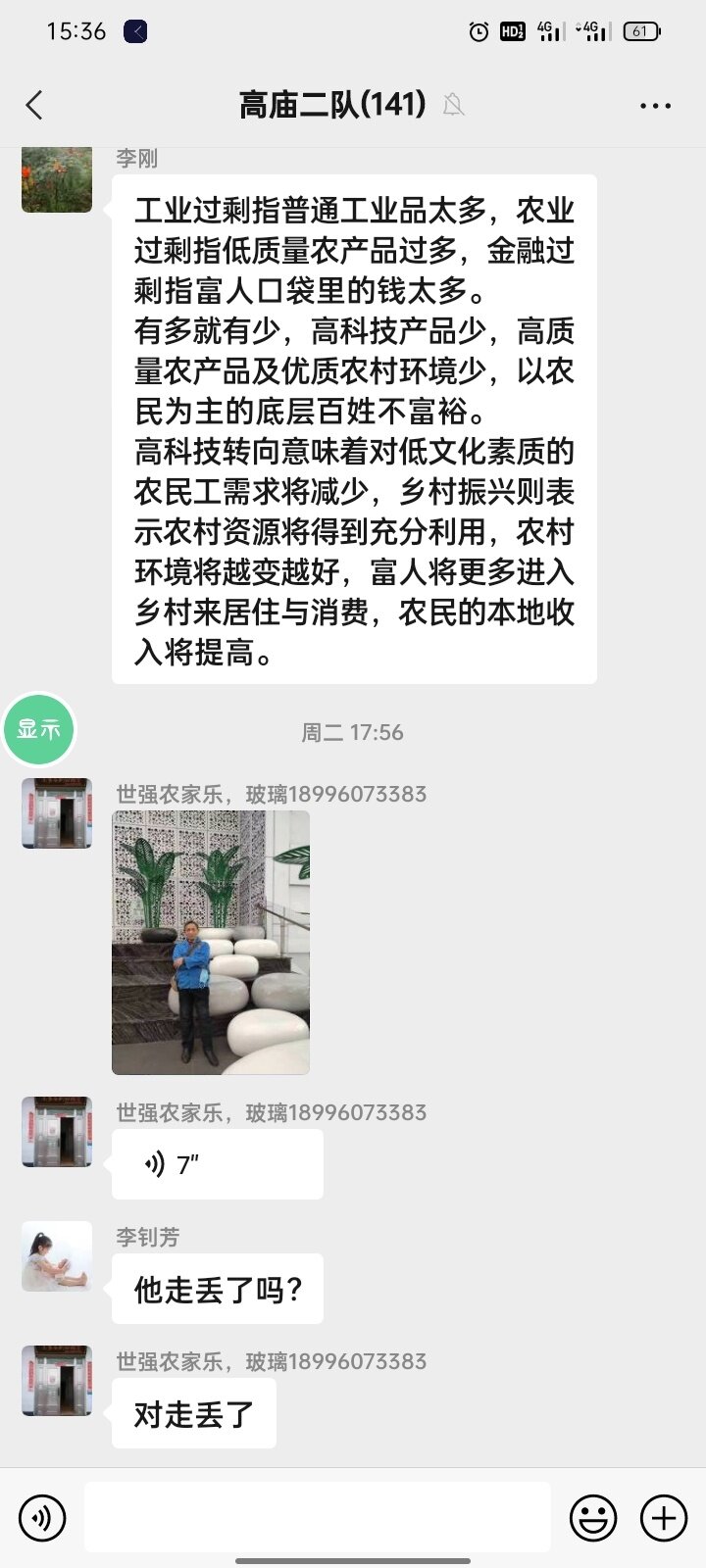Open the emoji picker
Viewport: 706px width, 1568px height.
pyautogui.click(x=593, y=1518)
